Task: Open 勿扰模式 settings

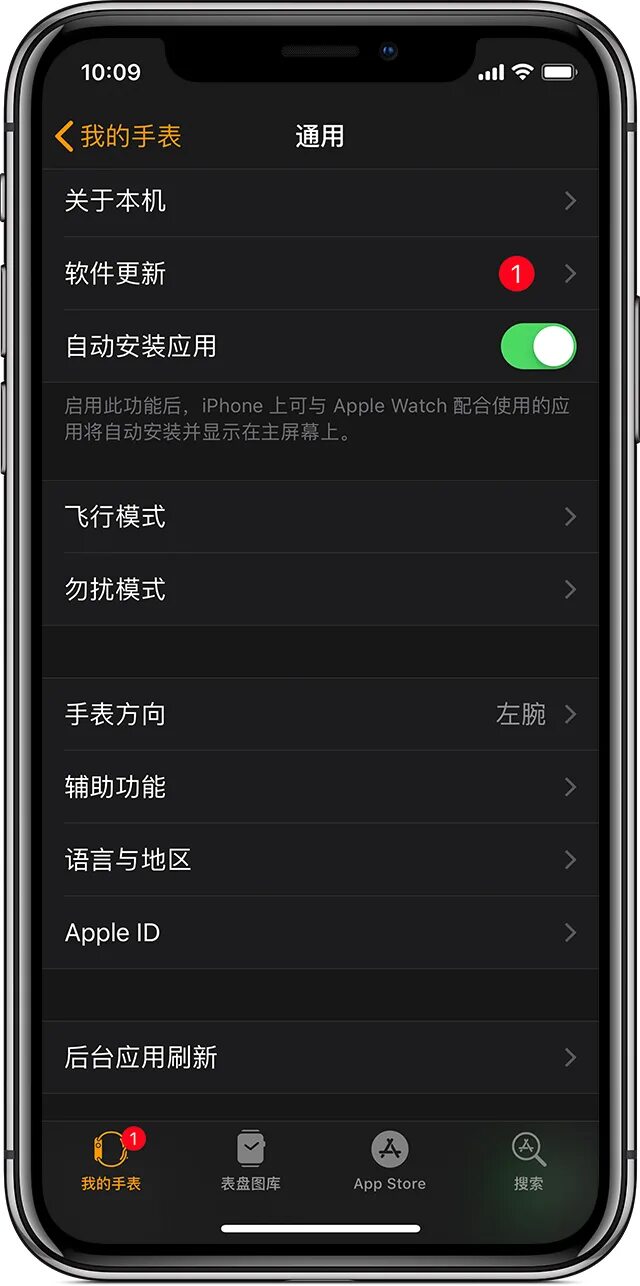Action: coord(320,590)
